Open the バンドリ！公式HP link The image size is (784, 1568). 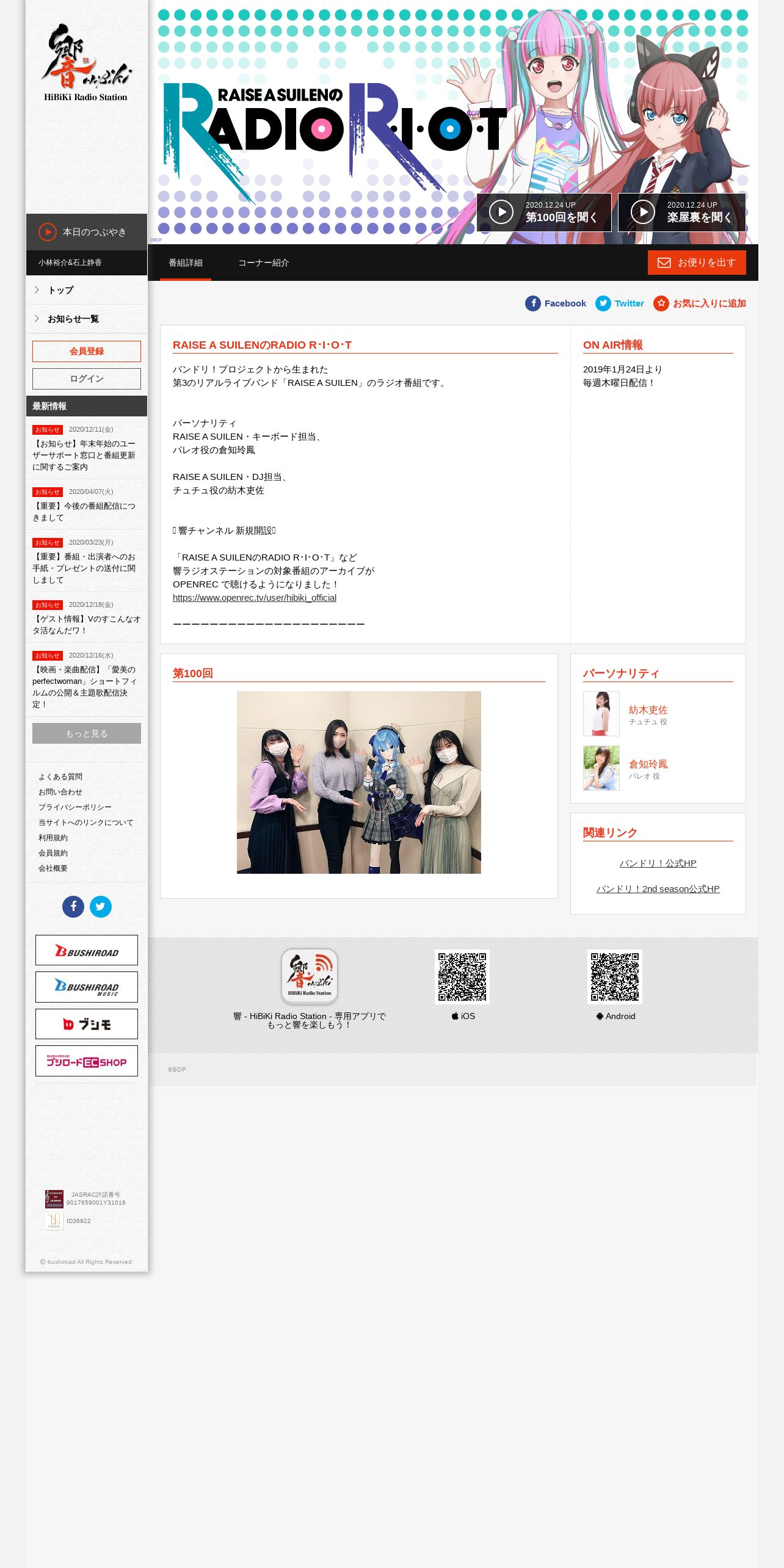tap(658, 863)
